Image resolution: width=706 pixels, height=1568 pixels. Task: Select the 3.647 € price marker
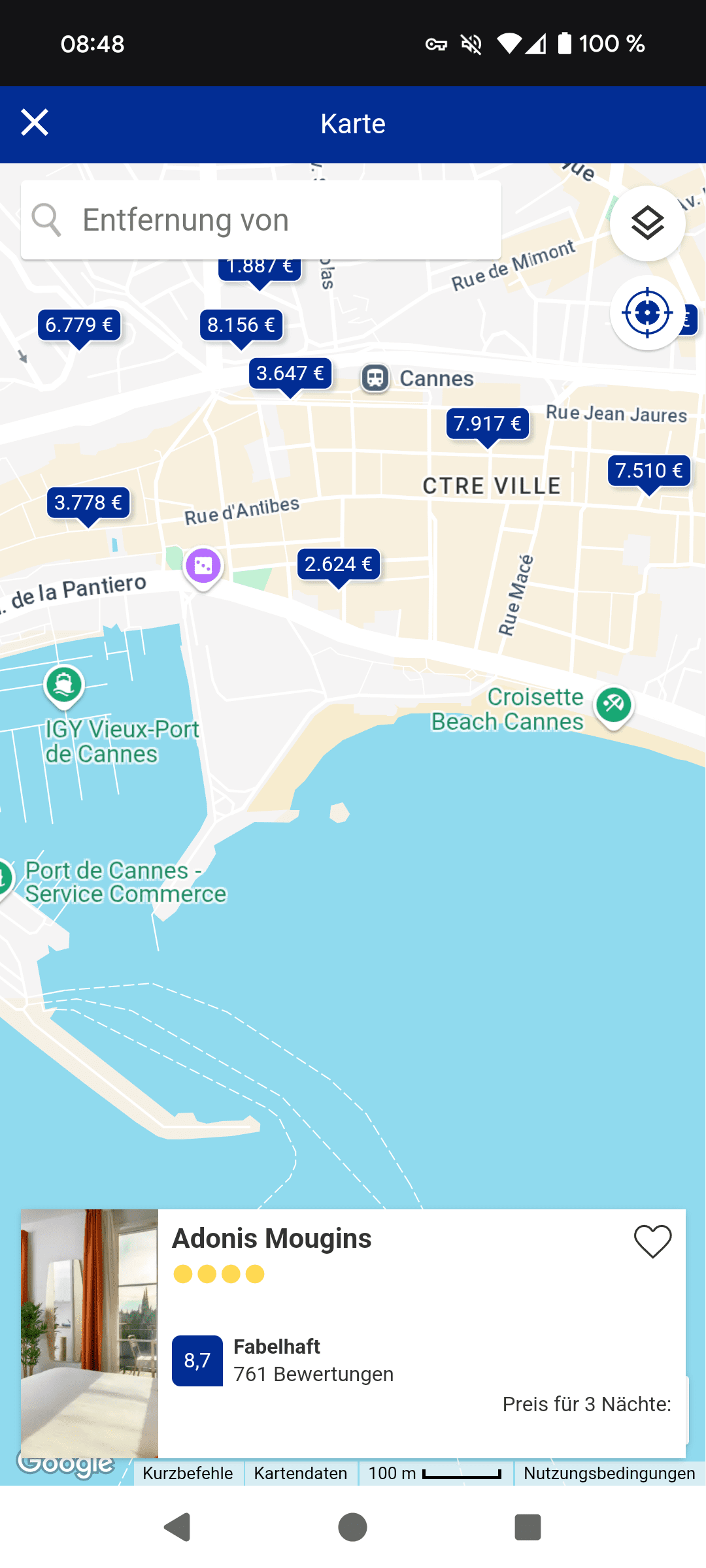click(290, 374)
